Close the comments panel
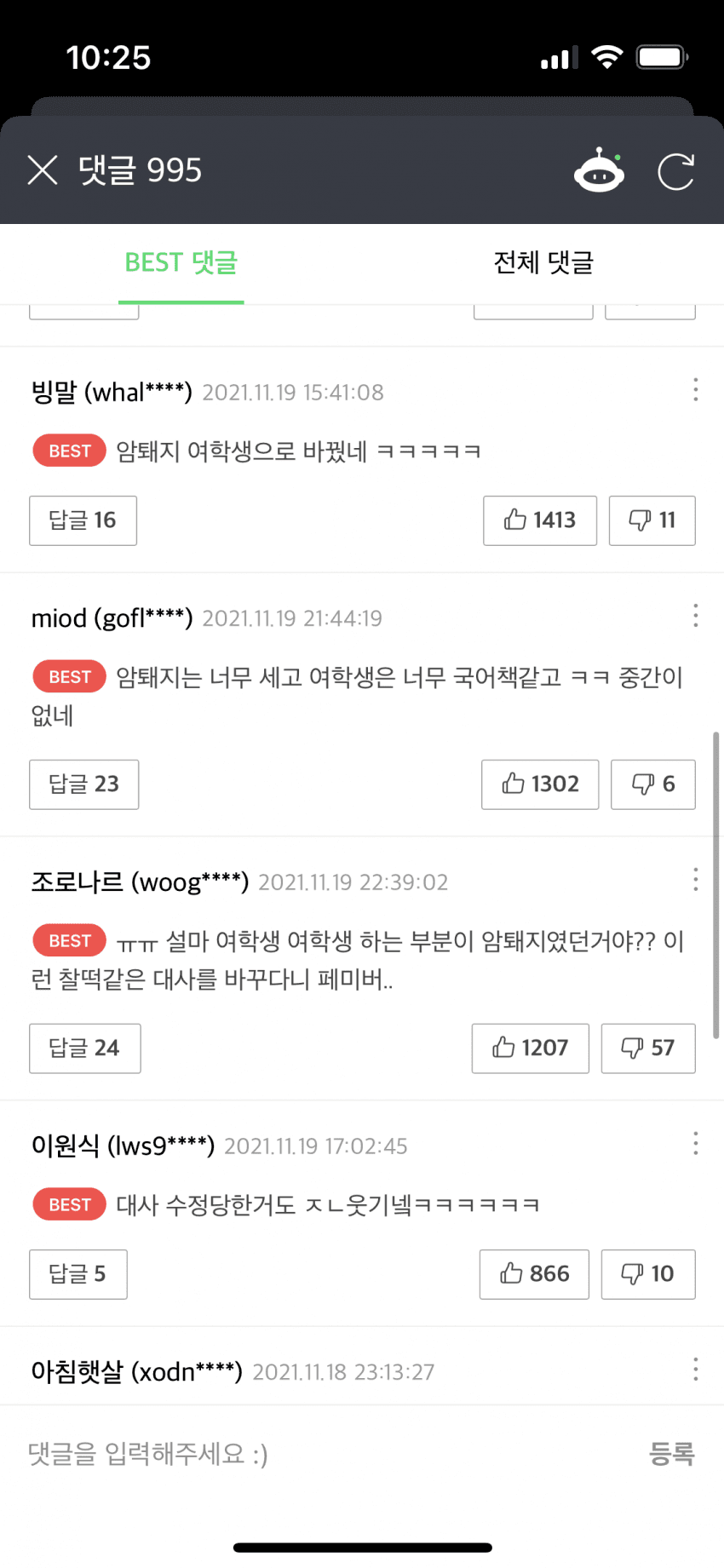This screenshot has width=724, height=1568. [x=43, y=170]
